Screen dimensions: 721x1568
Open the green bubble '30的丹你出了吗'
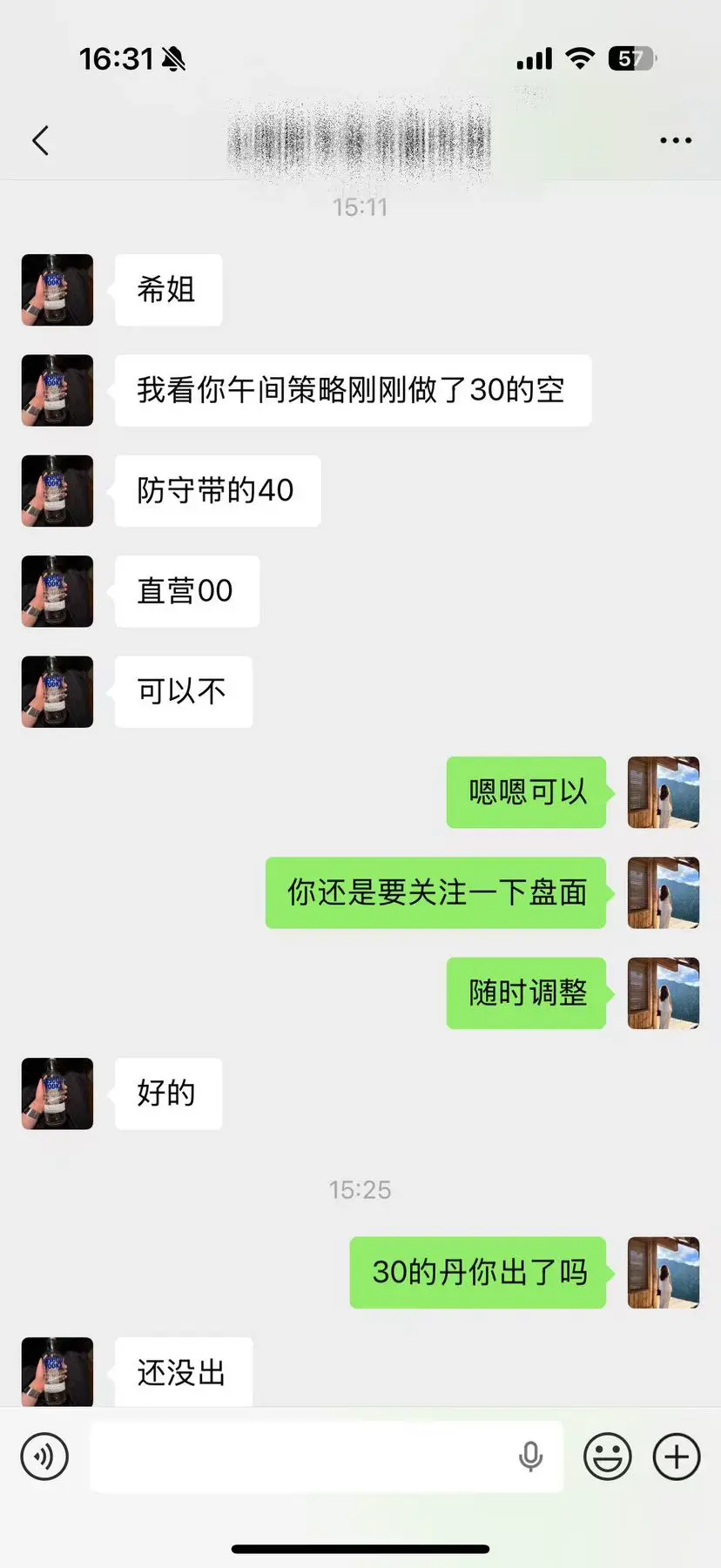click(x=477, y=1273)
